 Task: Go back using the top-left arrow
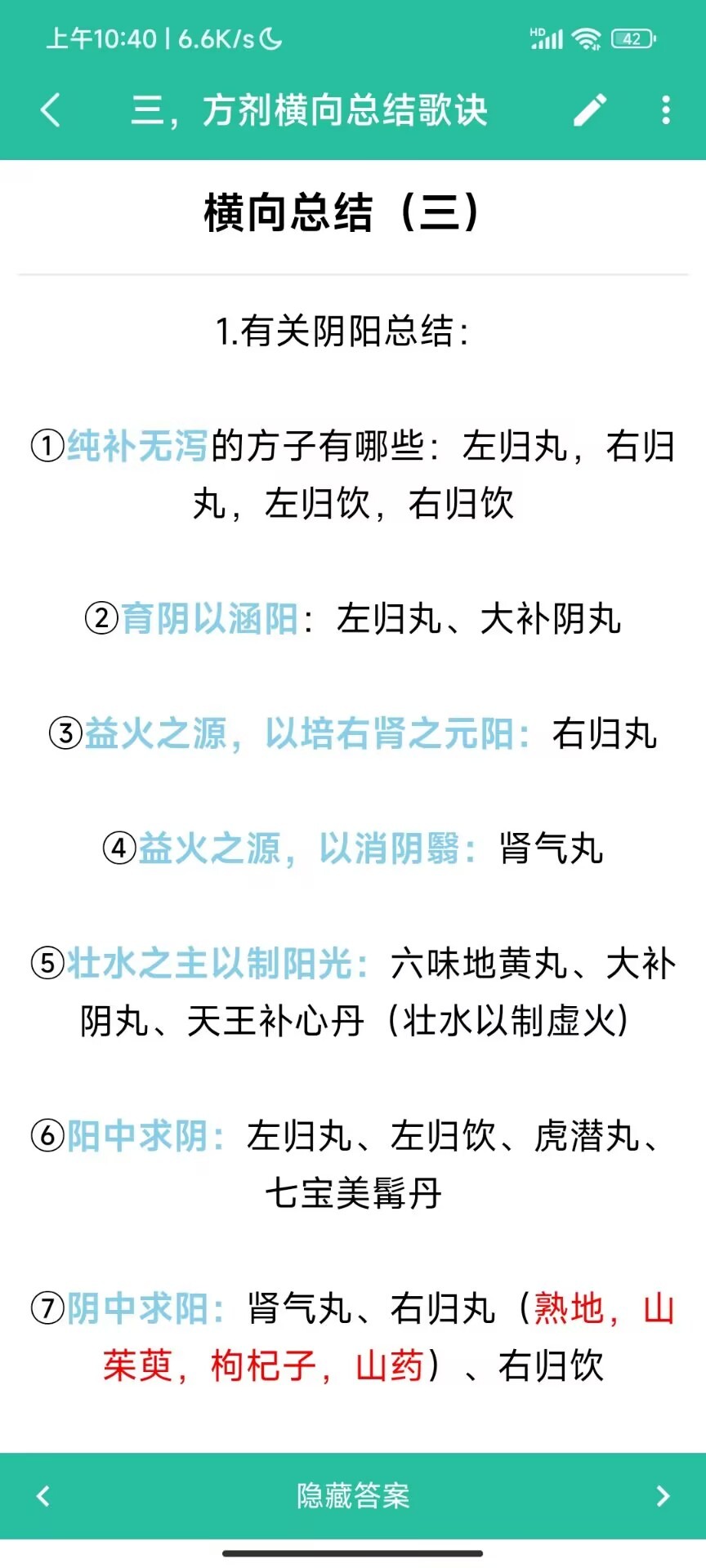50,109
